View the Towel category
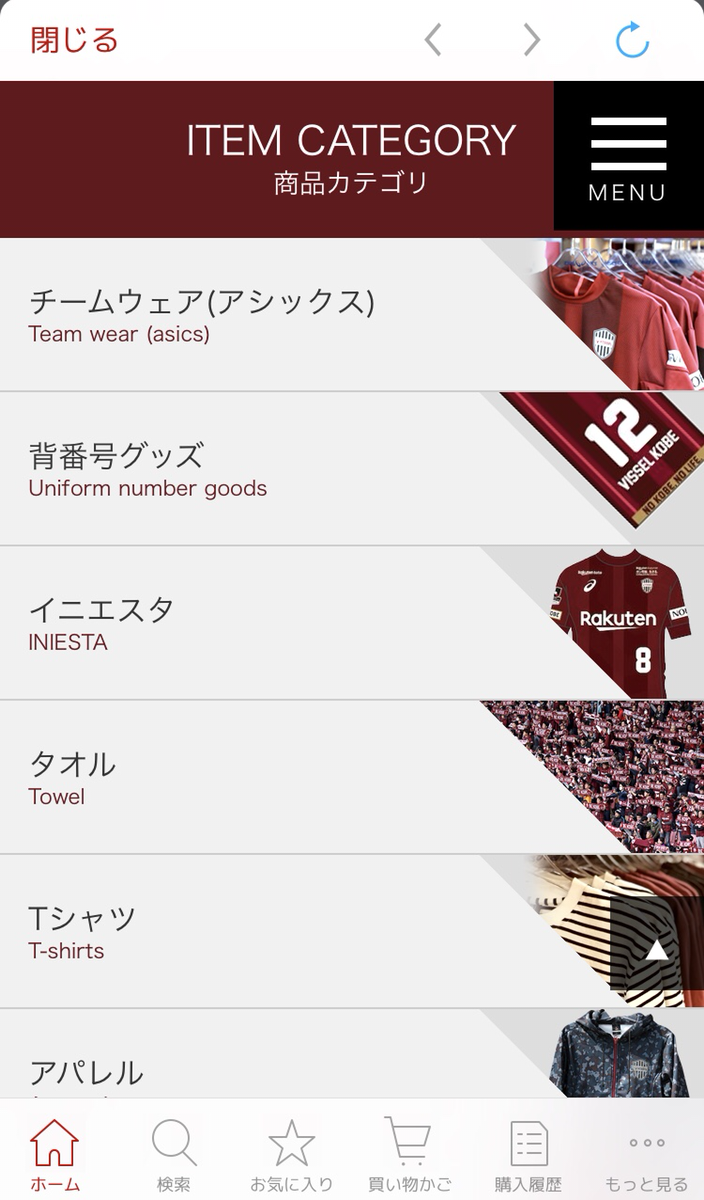This screenshot has height=1200, width=704. [250, 777]
